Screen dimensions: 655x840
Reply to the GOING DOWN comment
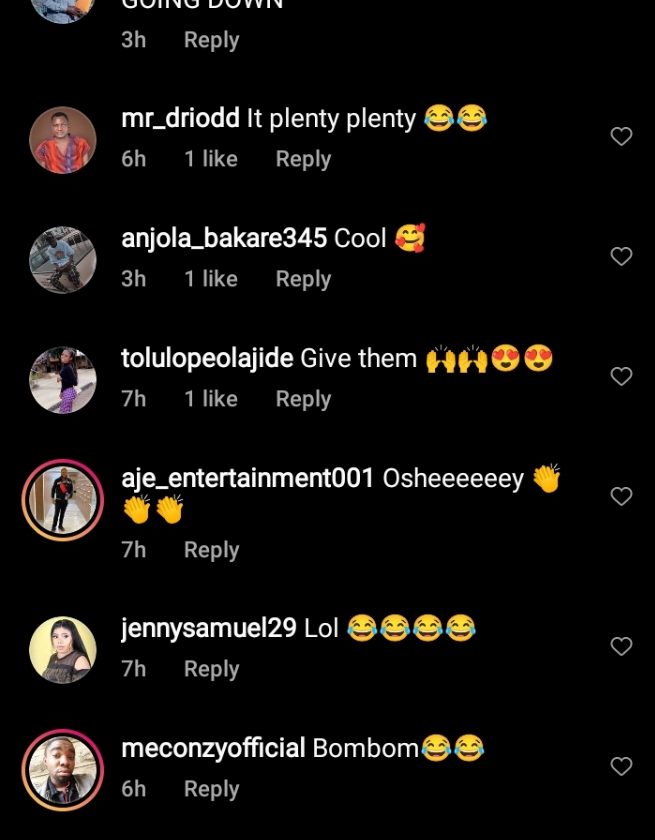click(x=211, y=40)
